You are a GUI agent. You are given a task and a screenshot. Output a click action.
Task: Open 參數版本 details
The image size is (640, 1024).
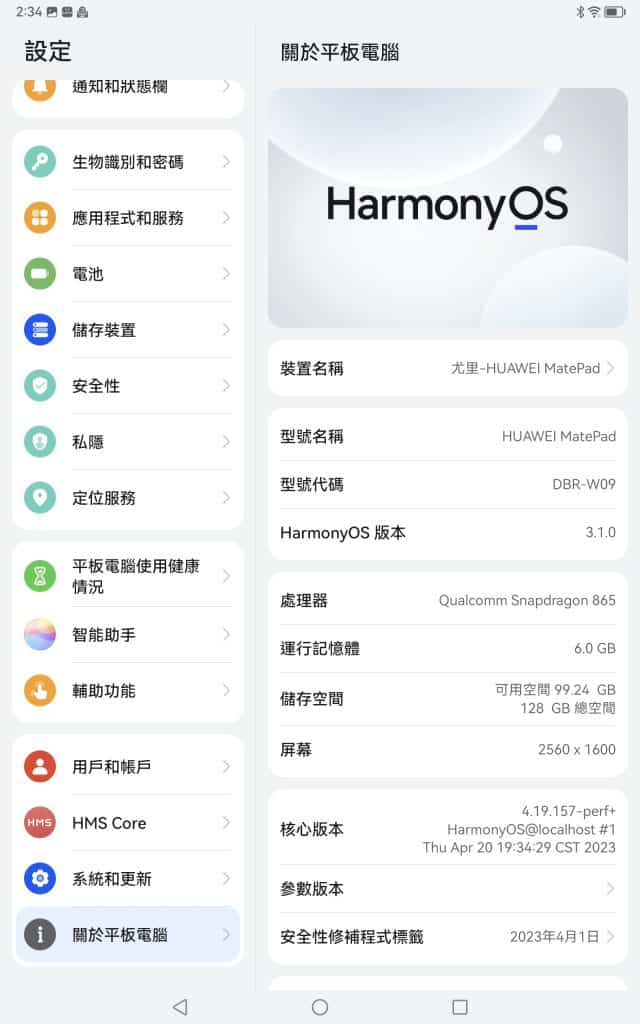[448, 889]
